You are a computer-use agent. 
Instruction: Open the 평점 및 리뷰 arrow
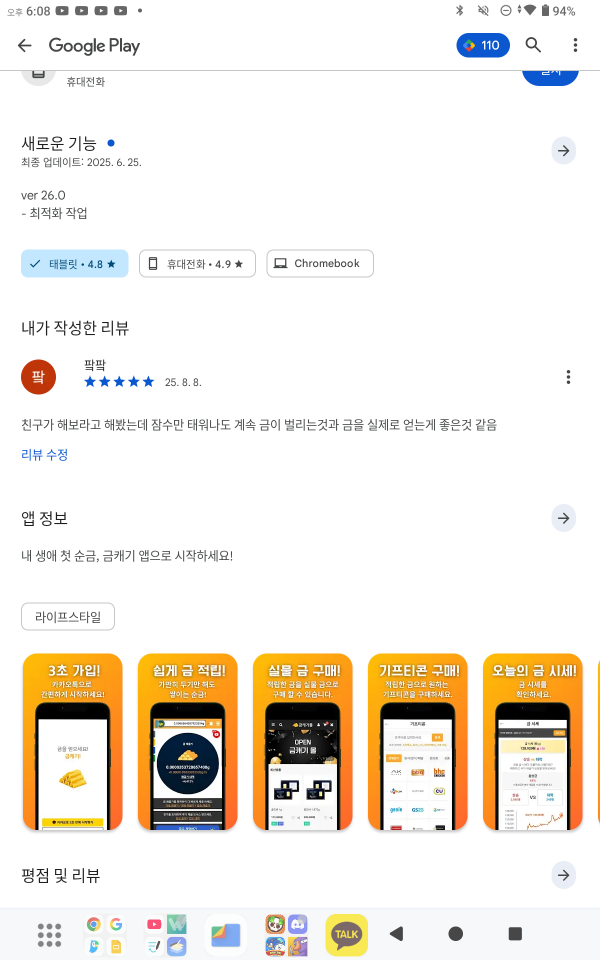tap(563, 876)
